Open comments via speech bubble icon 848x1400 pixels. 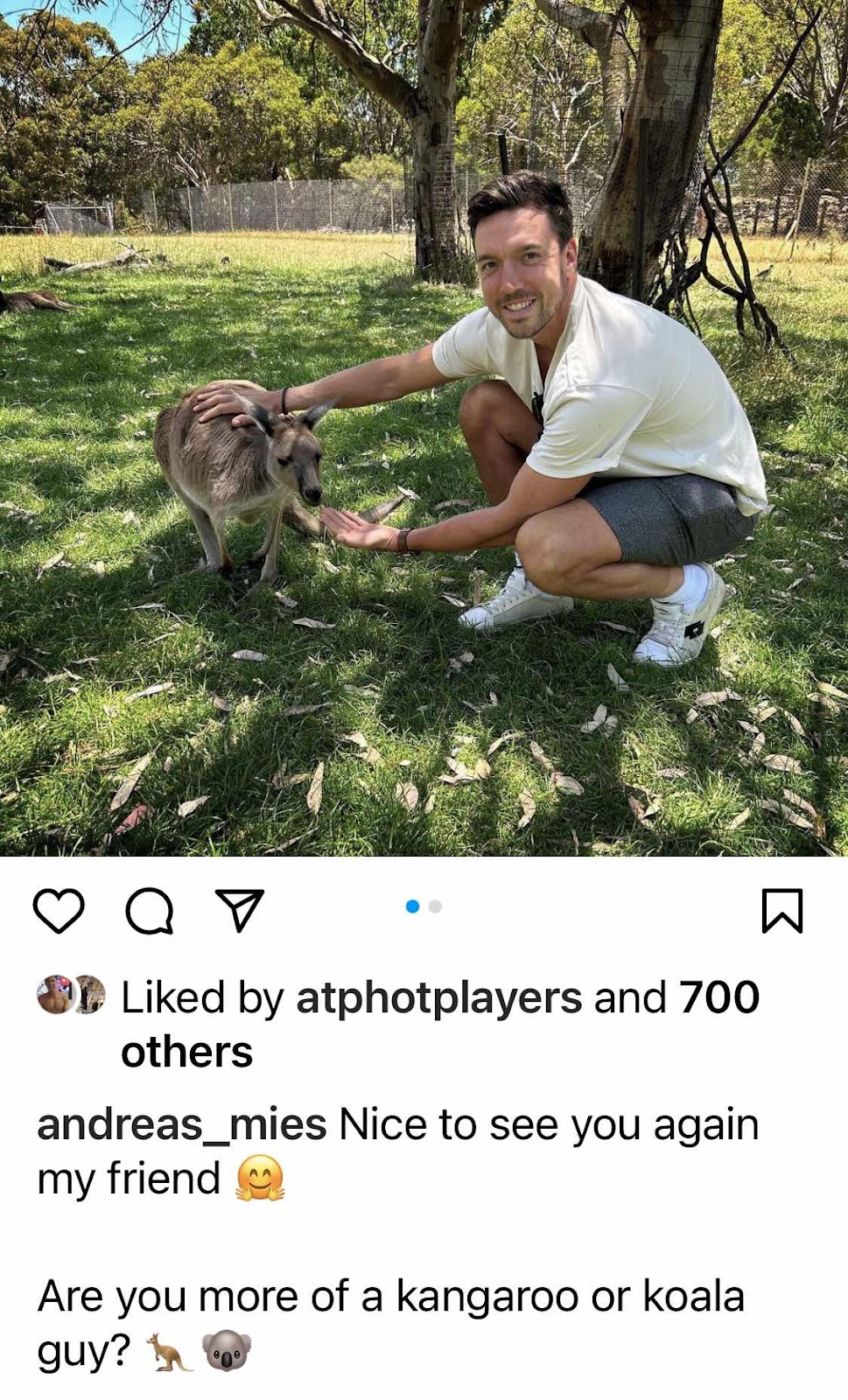tap(150, 912)
